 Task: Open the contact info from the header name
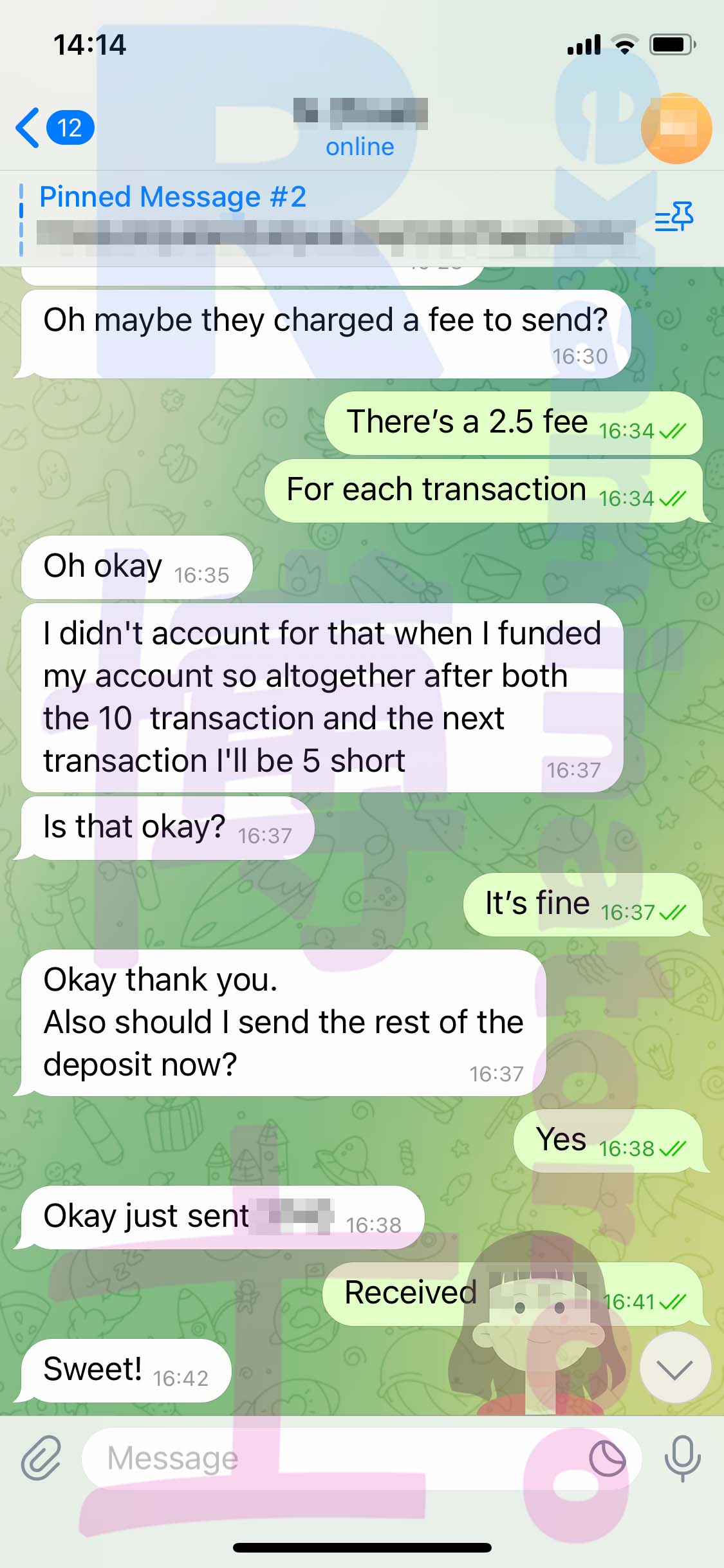pyautogui.click(x=360, y=128)
